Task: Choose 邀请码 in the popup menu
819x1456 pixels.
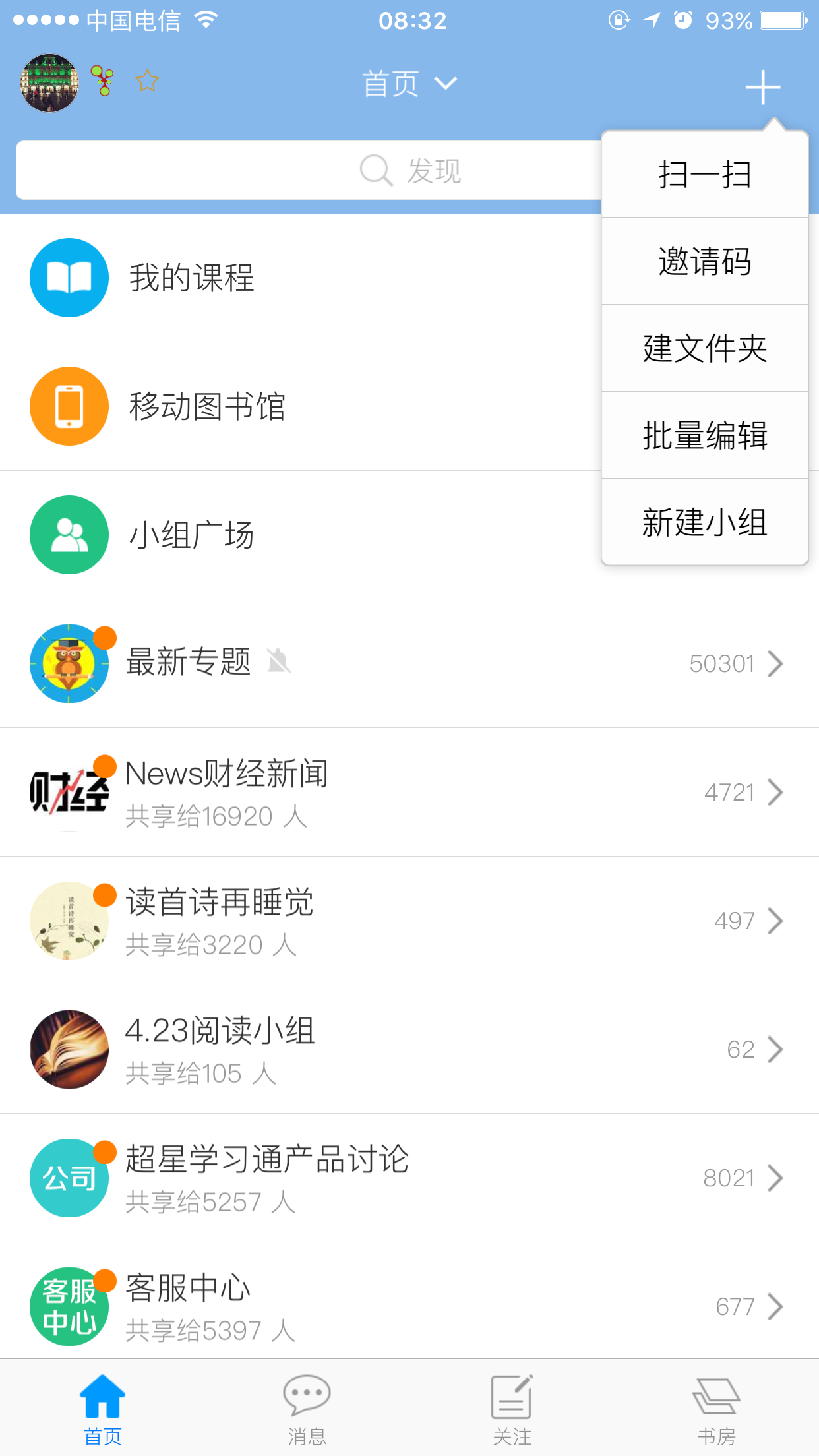Action: click(x=704, y=261)
